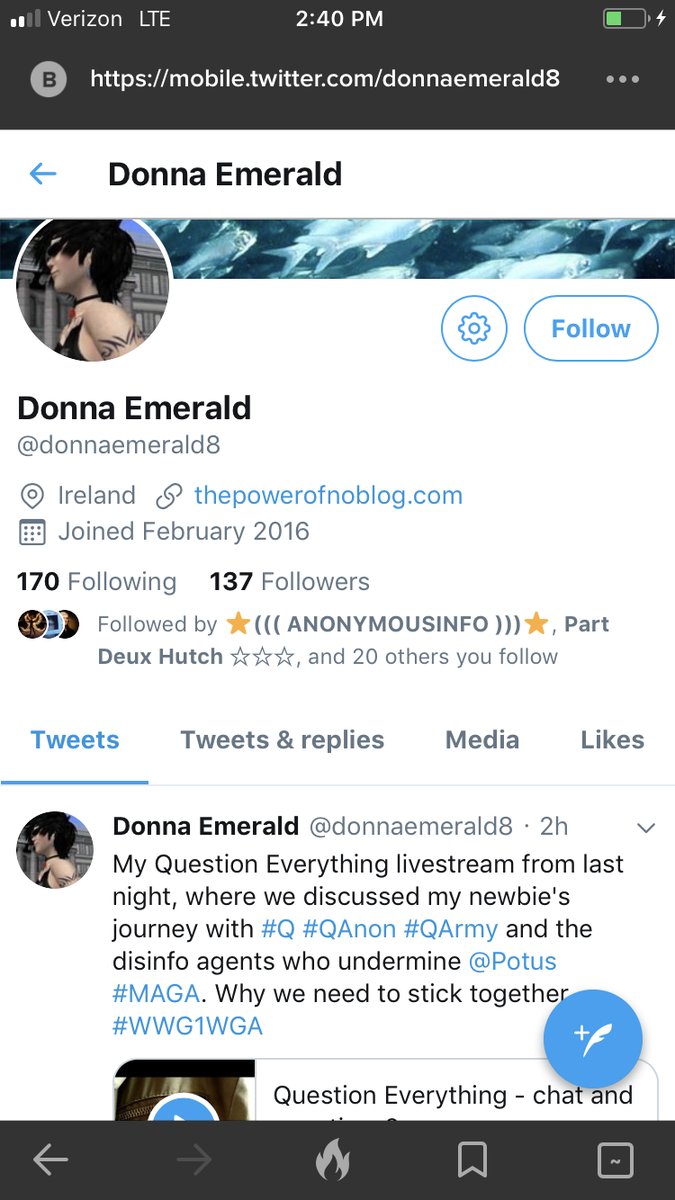Expand the tweet options chevron
675x1200 pixels.
pos(646,828)
